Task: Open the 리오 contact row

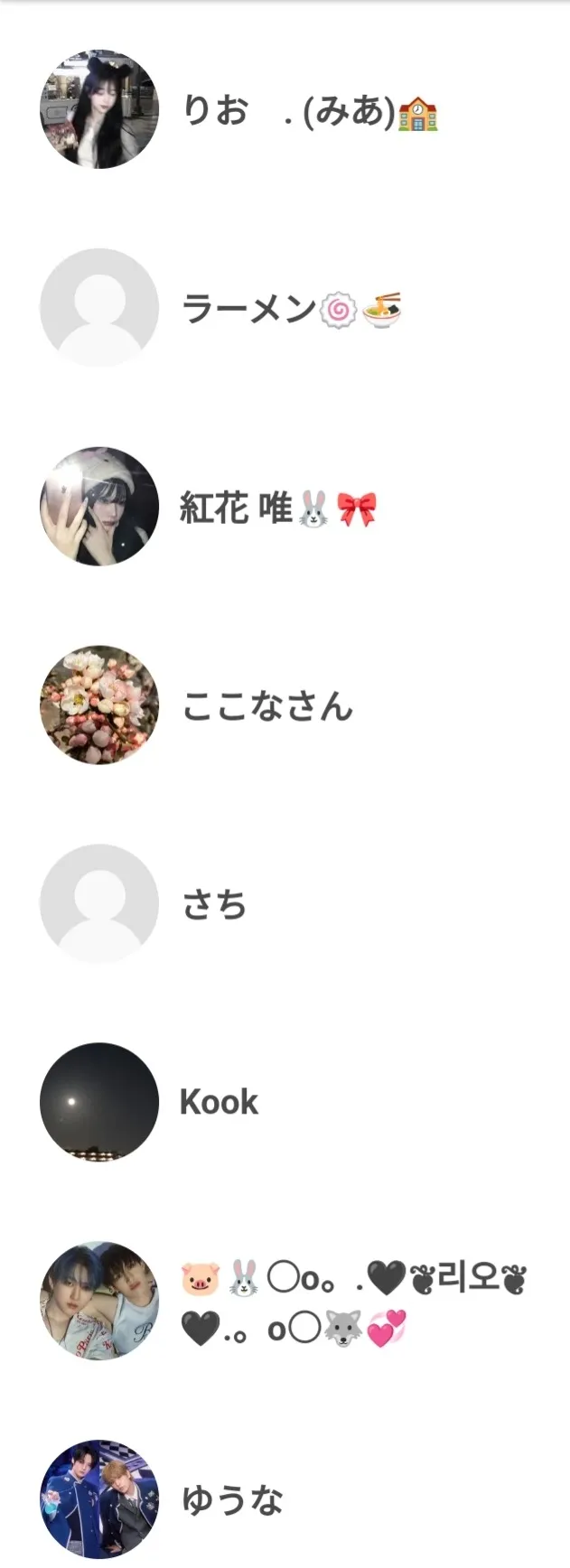Action: coord(285,1302)
